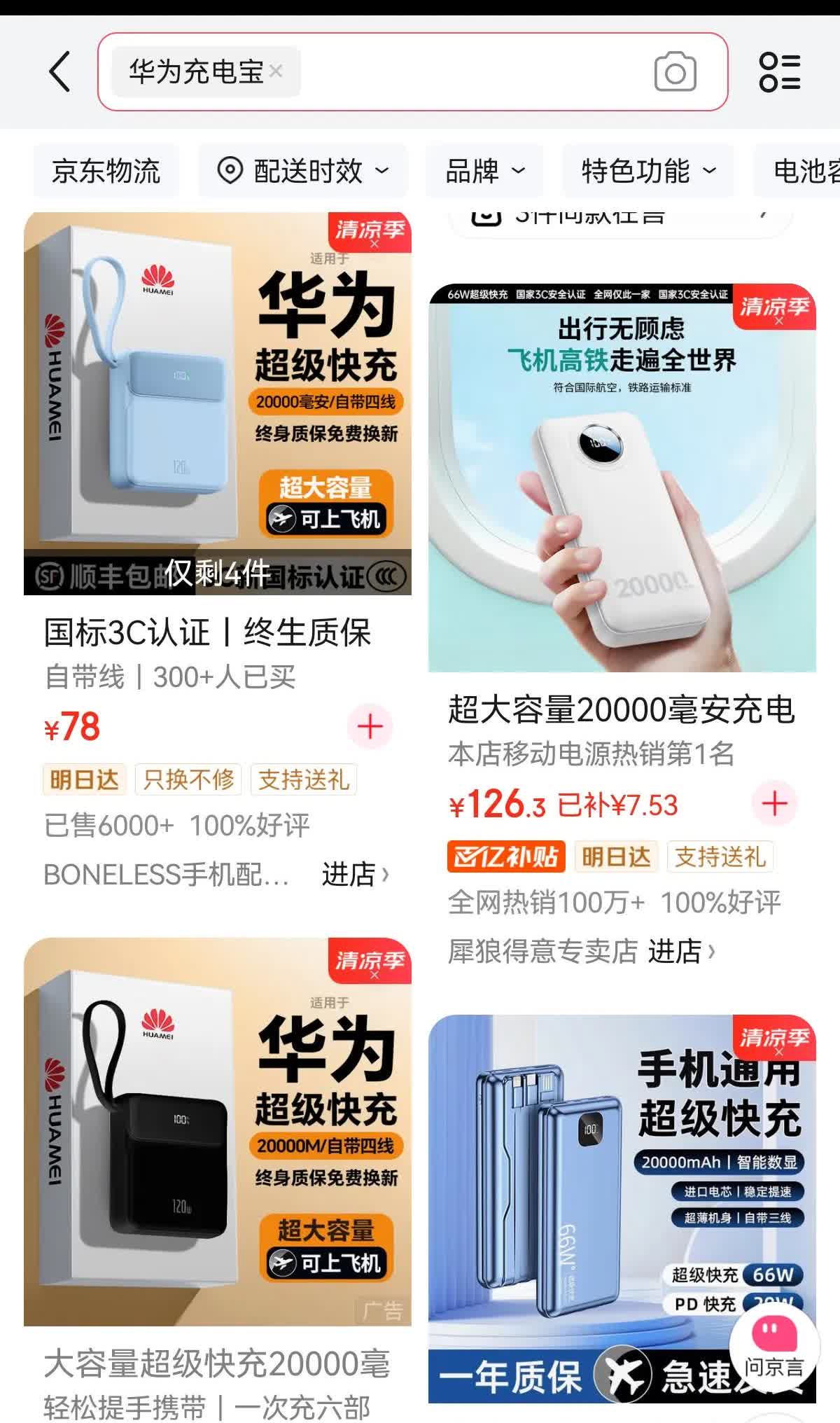840x1423 pixels.
Task: Add the ¥78 power bank to cart
Action: pyautogui.click(x=370, y=727)
